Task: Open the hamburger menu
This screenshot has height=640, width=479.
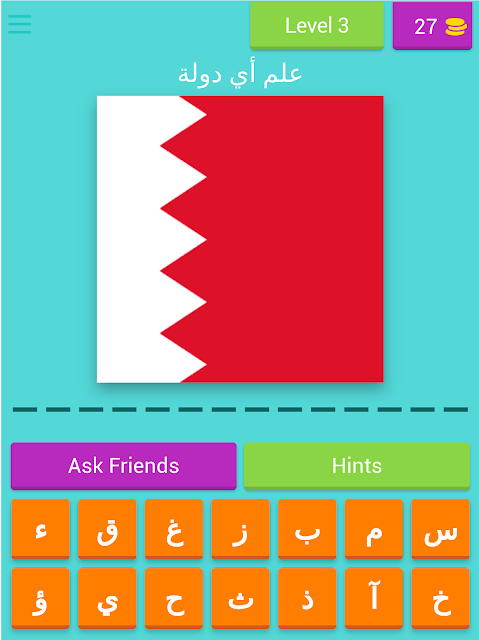Action: pos(20,24)
